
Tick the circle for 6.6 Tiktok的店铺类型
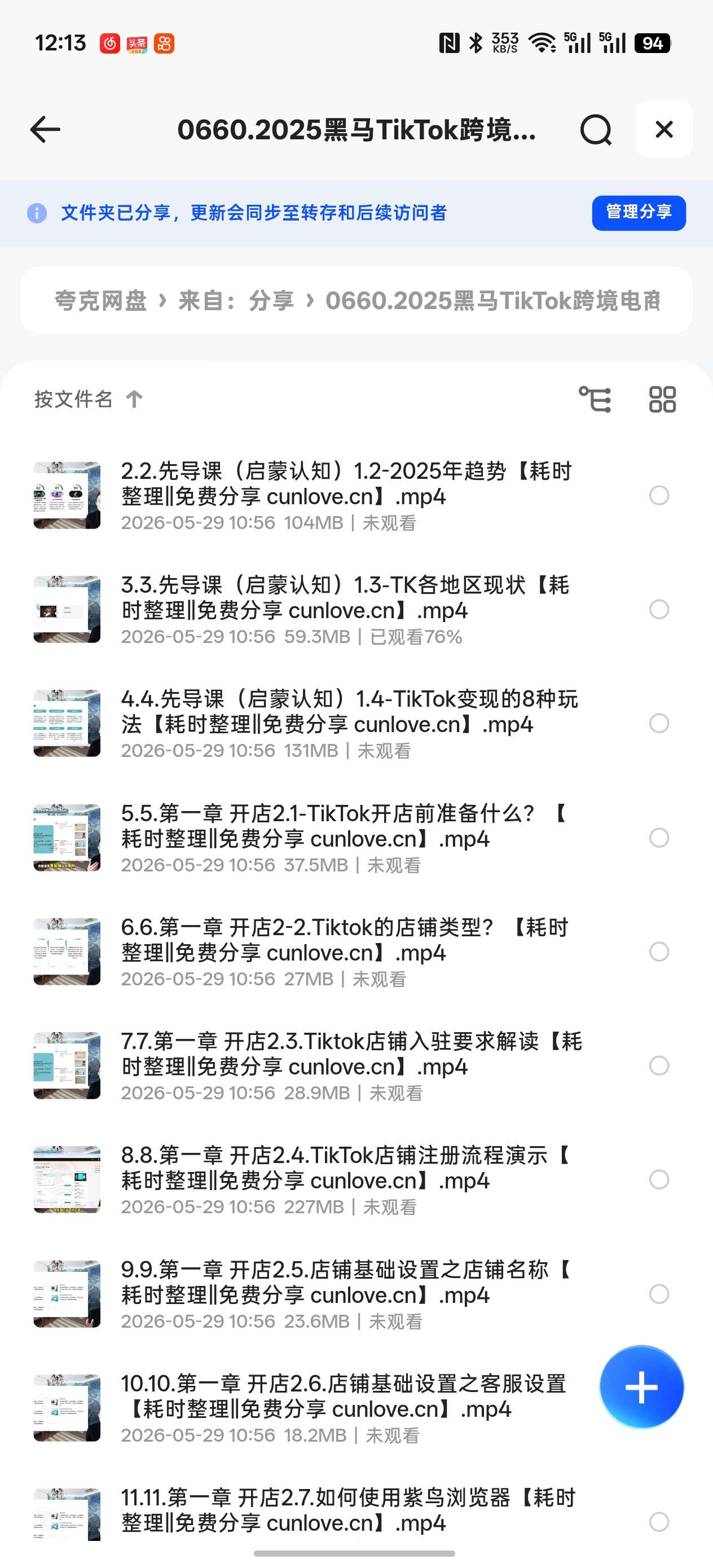click(x=659, y=952)
